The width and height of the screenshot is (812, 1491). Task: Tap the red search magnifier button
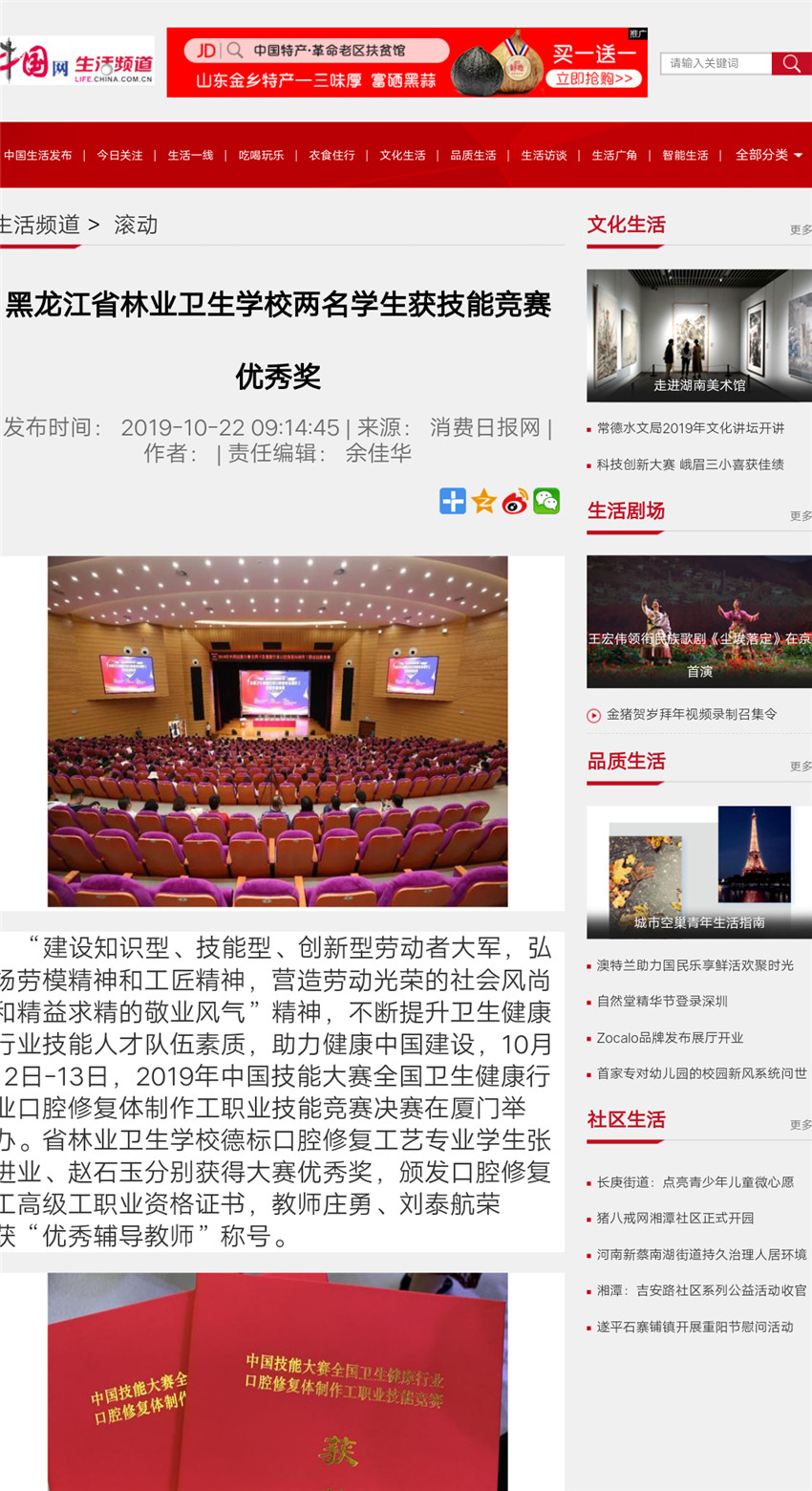click(791, 63)
